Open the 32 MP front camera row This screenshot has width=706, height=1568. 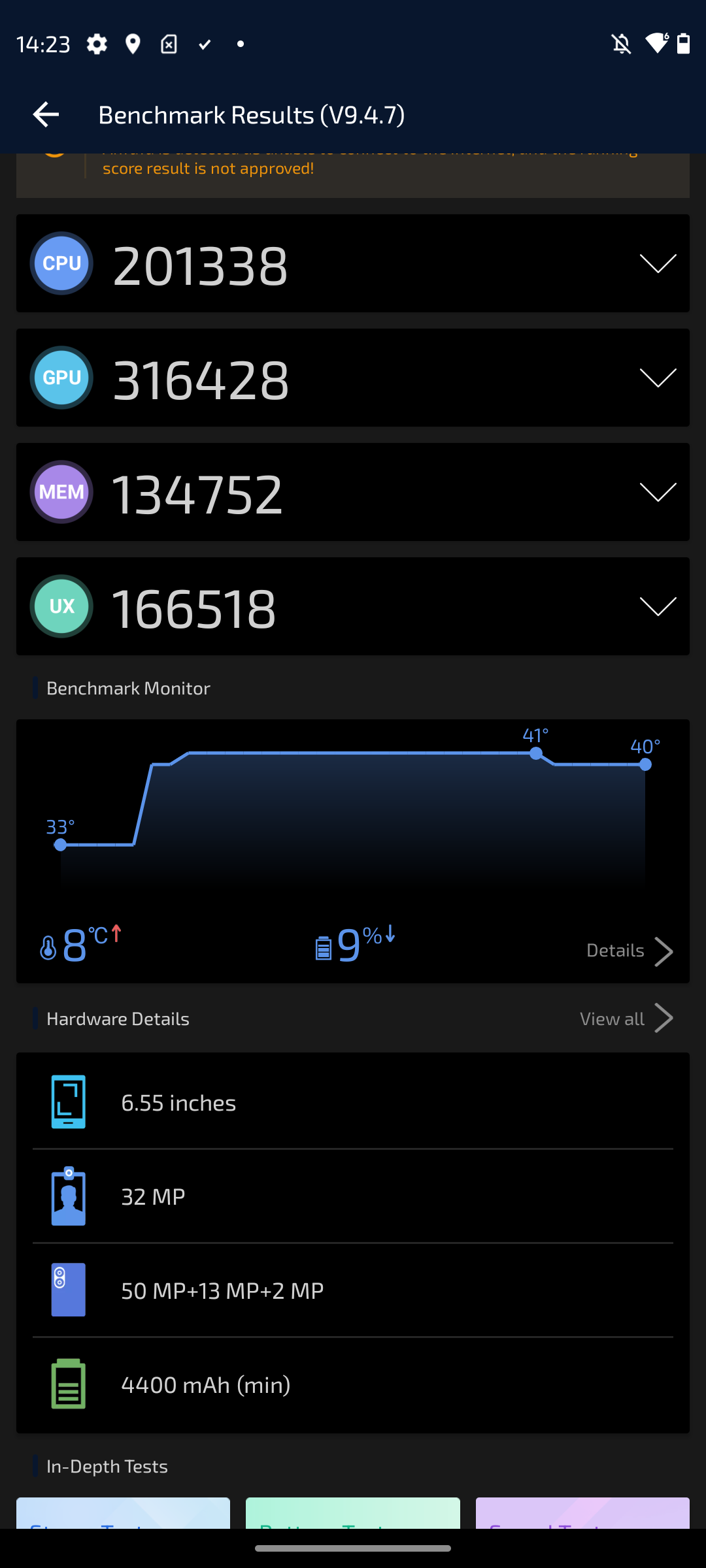pyautogui.click(x=353, y=1196)
